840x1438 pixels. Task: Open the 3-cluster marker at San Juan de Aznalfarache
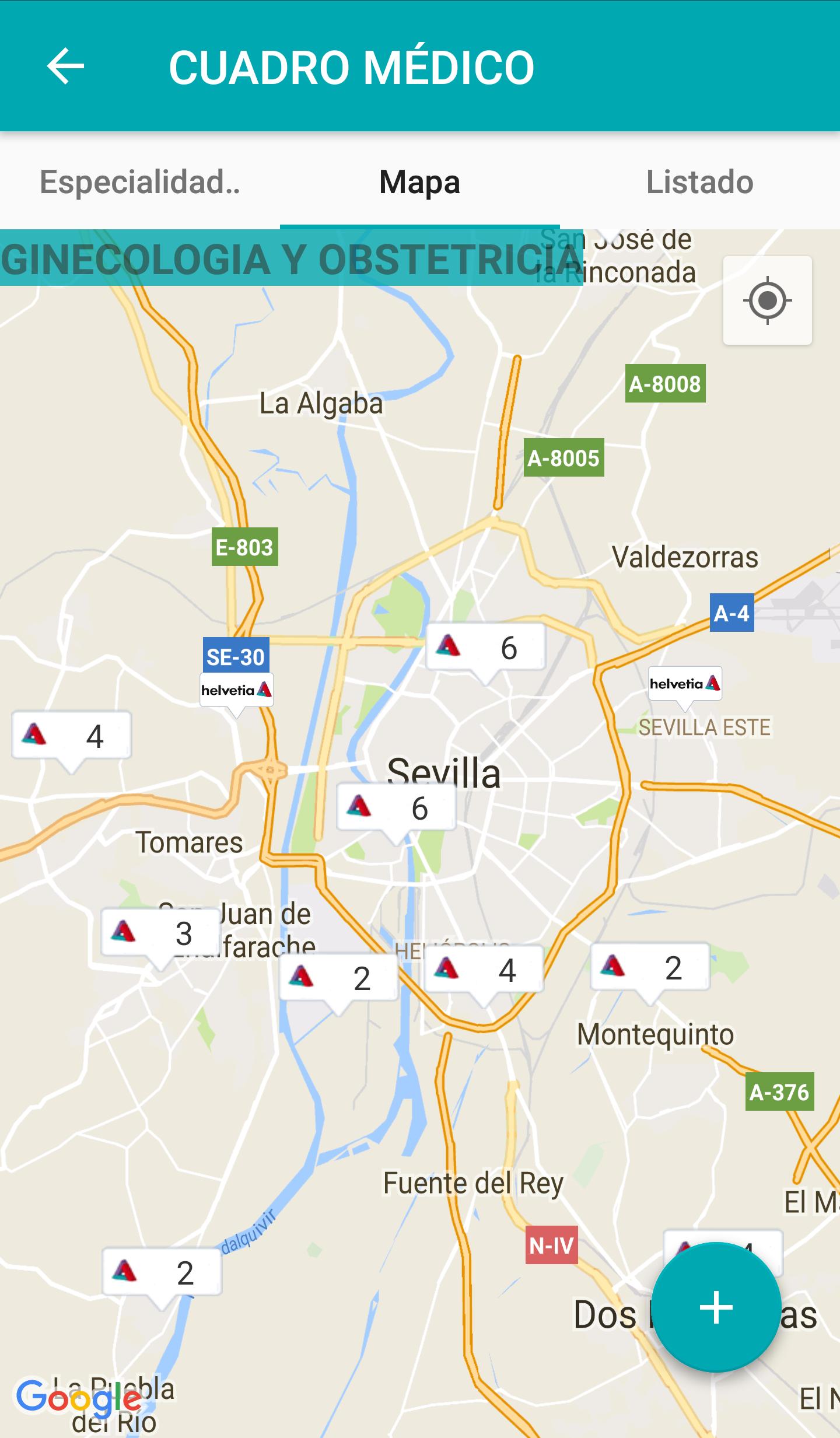pos(160,933)
